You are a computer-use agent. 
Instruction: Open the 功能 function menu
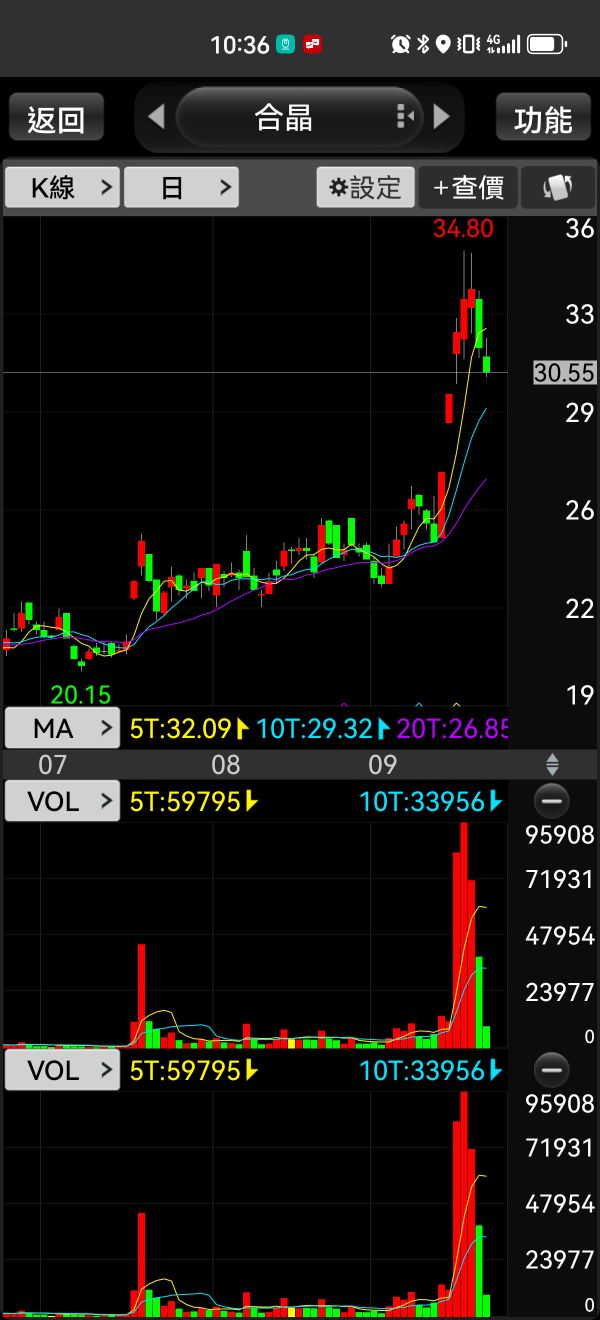543,119
